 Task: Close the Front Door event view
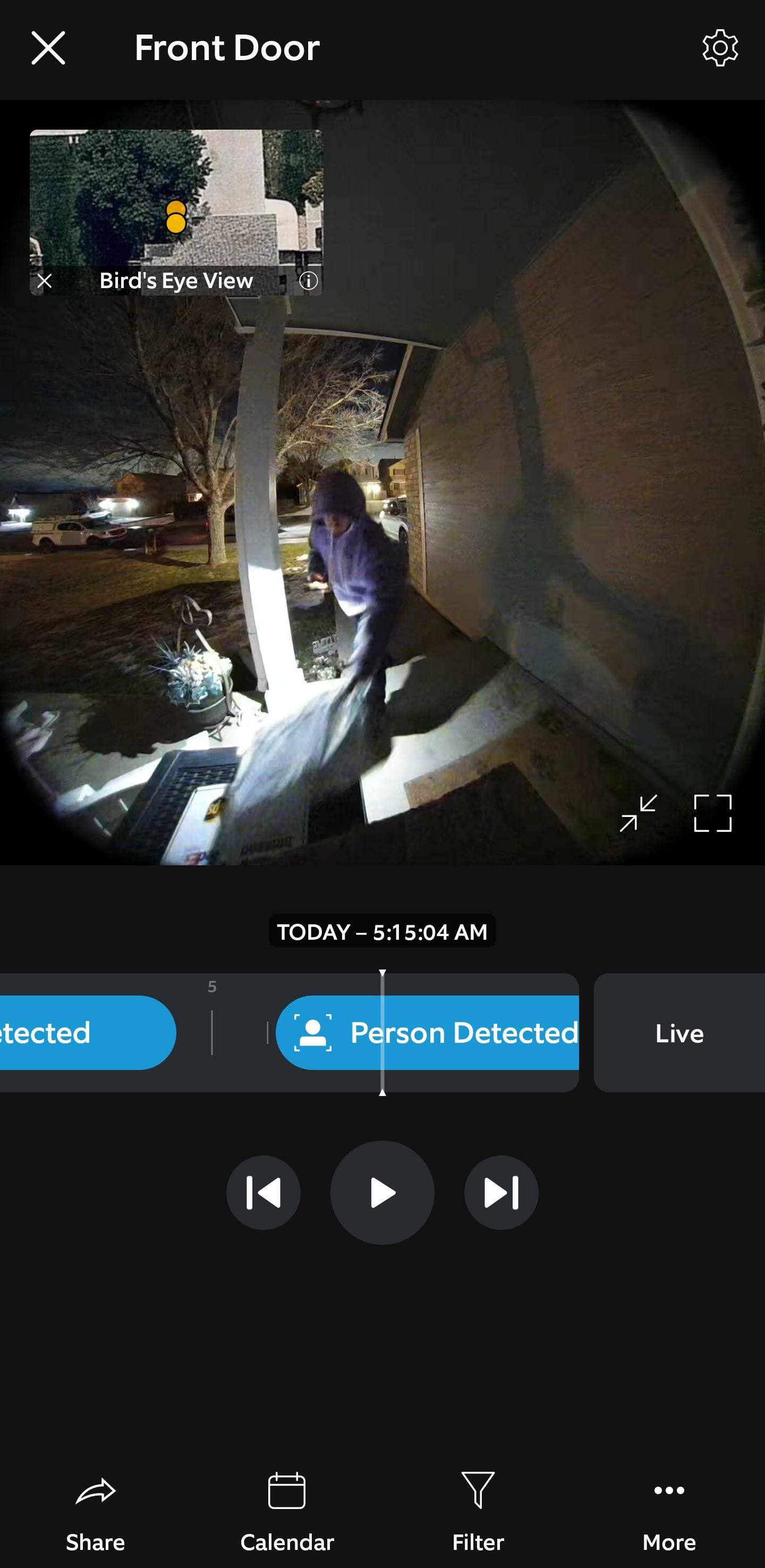(48, 48)
